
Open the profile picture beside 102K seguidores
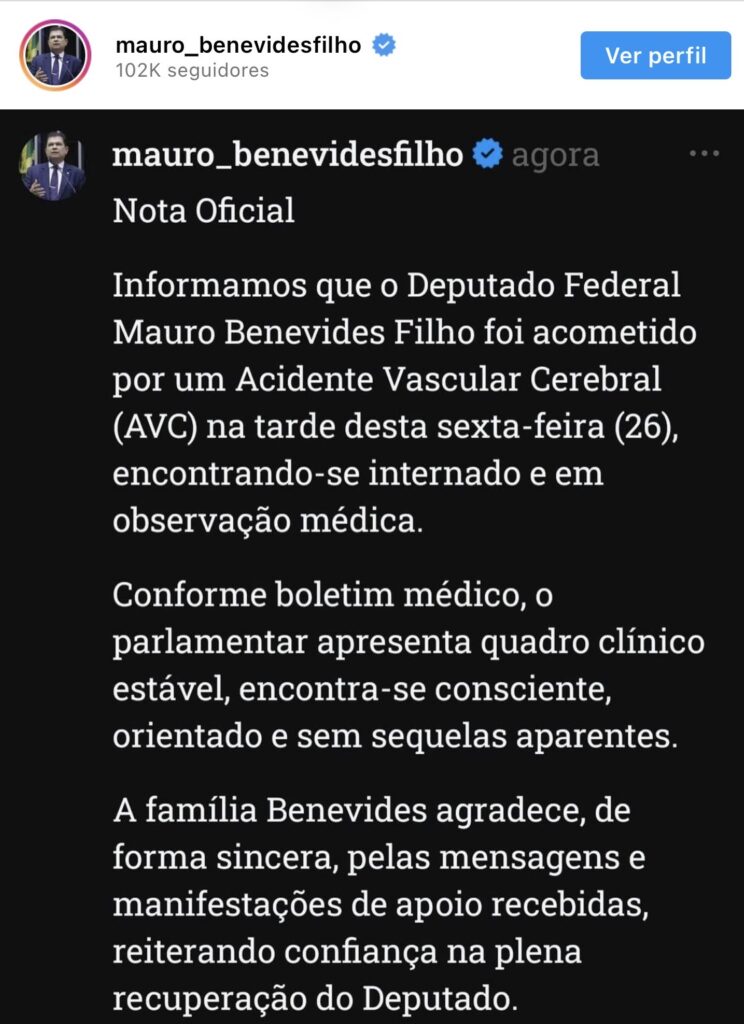pyautogui.click(x=55, y=56)
